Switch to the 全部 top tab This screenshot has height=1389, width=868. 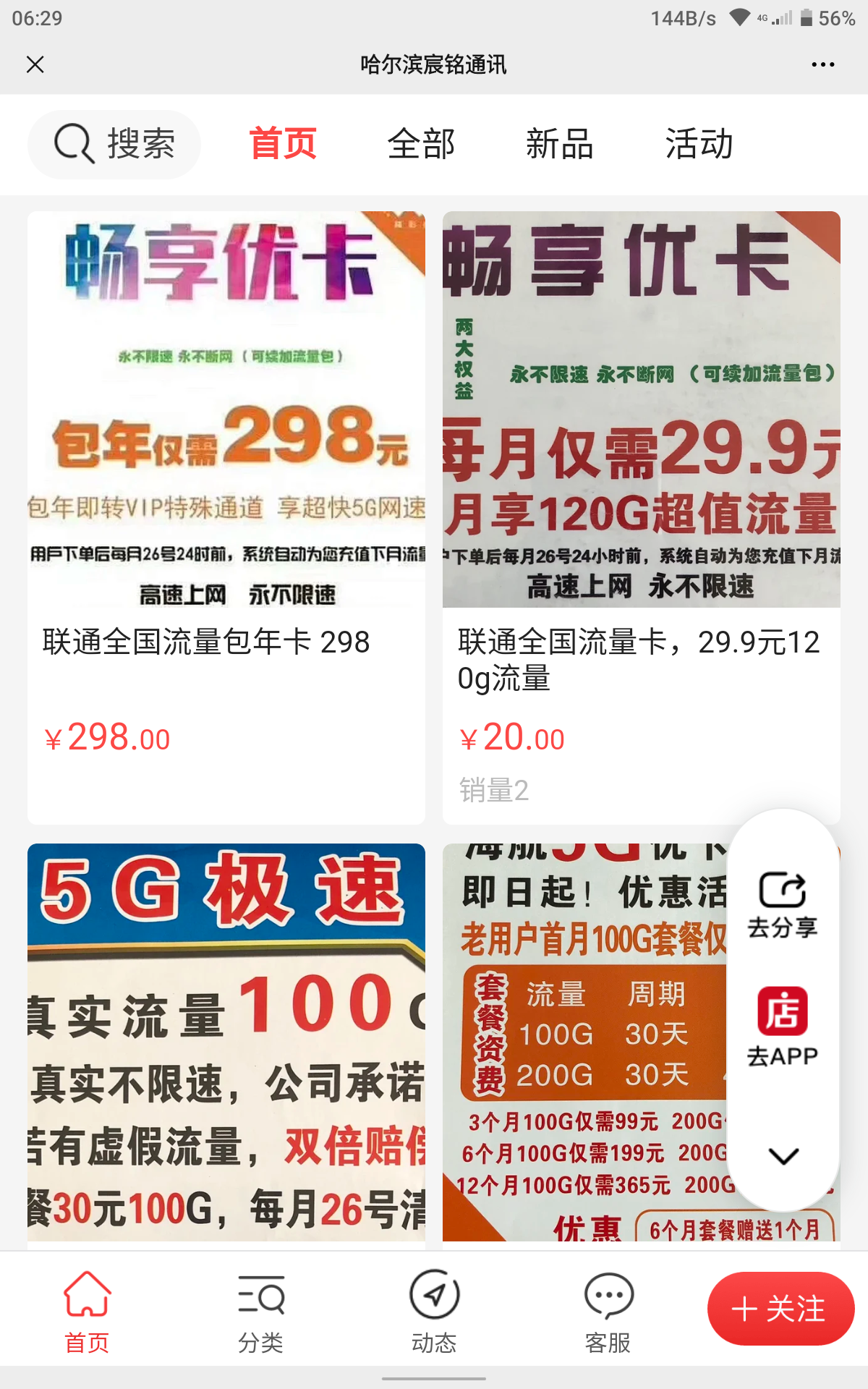tap(421, 144)
